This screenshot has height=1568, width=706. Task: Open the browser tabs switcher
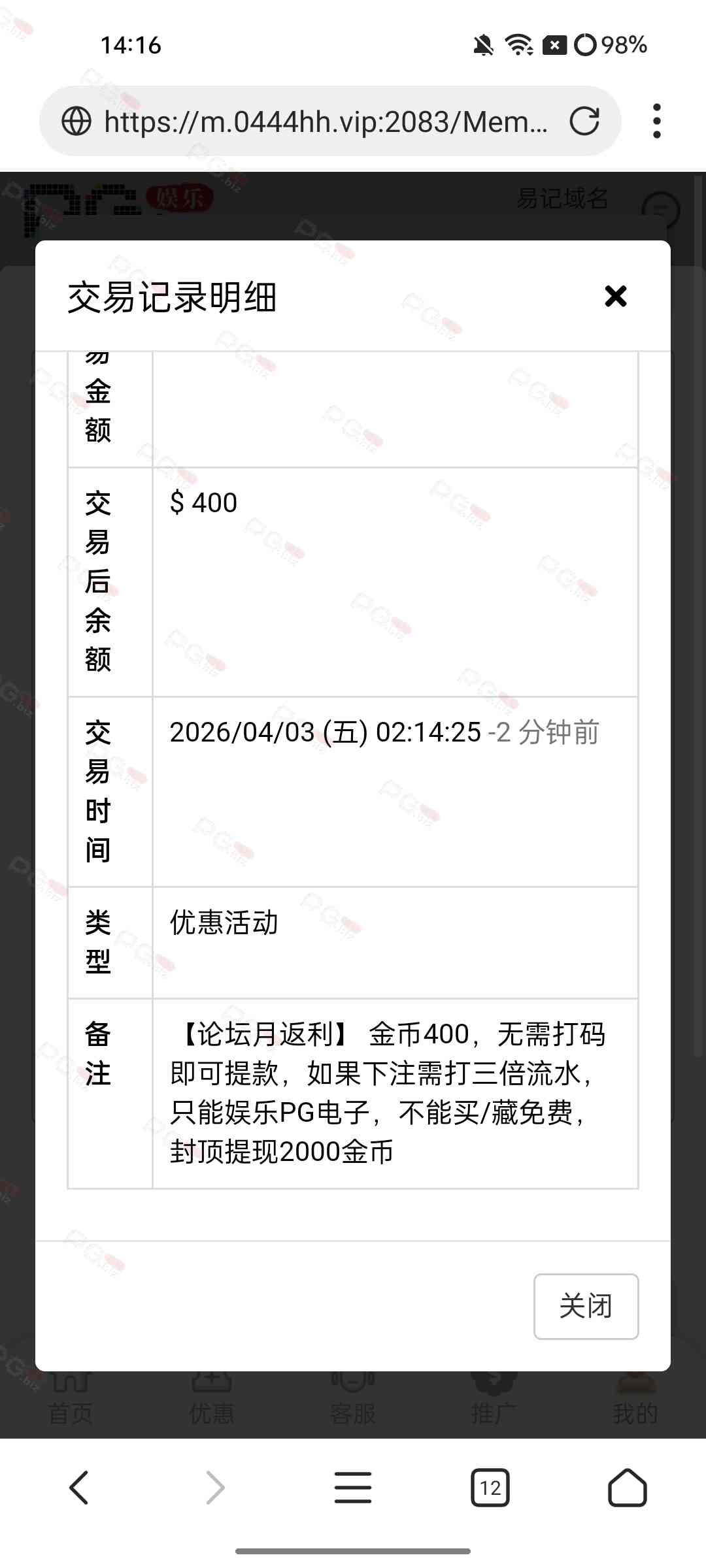490,1488
